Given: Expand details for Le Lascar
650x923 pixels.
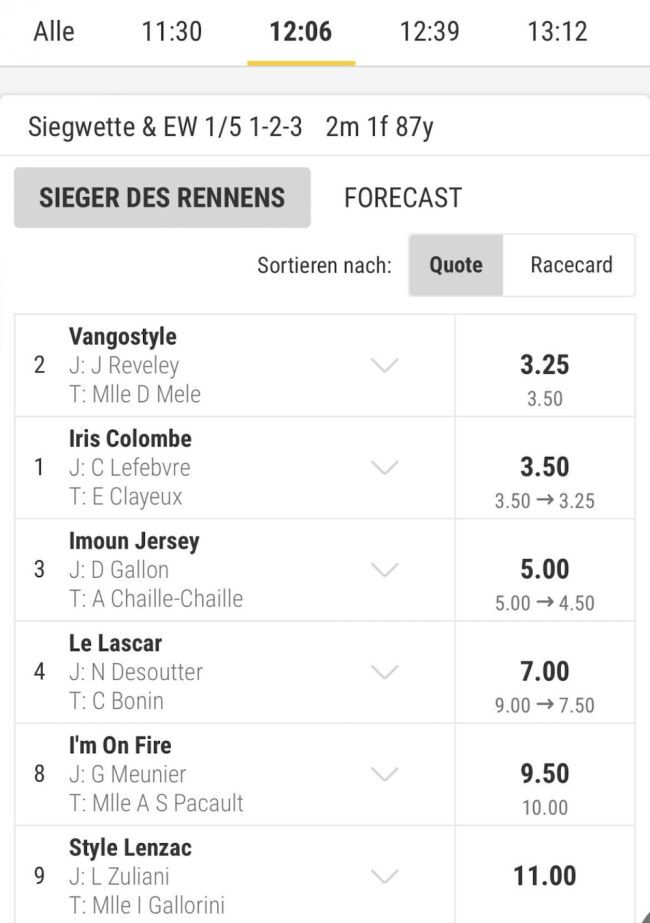Looking at the screenshot, I should pyautogui.click(x=385, y=672).
